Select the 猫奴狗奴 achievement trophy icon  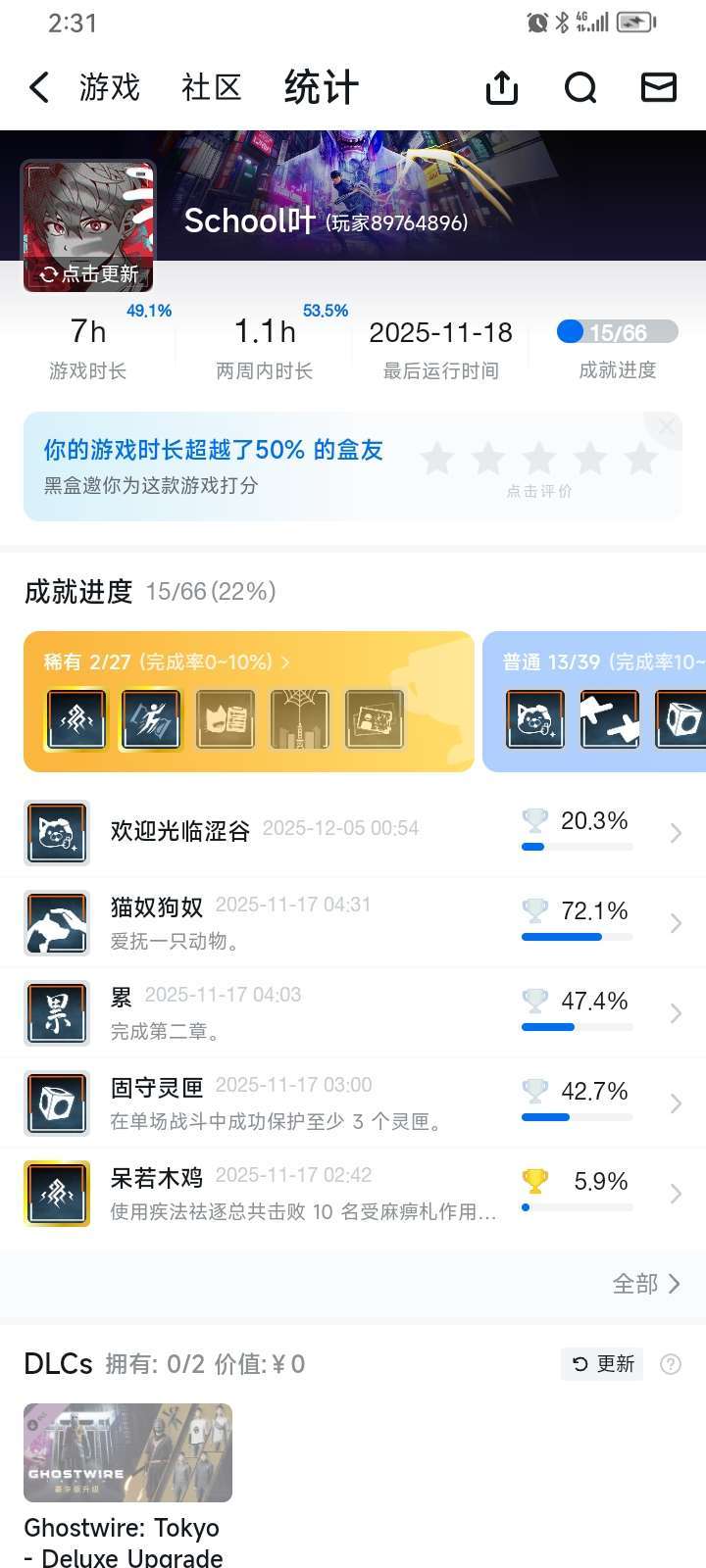tap(56, 922)
